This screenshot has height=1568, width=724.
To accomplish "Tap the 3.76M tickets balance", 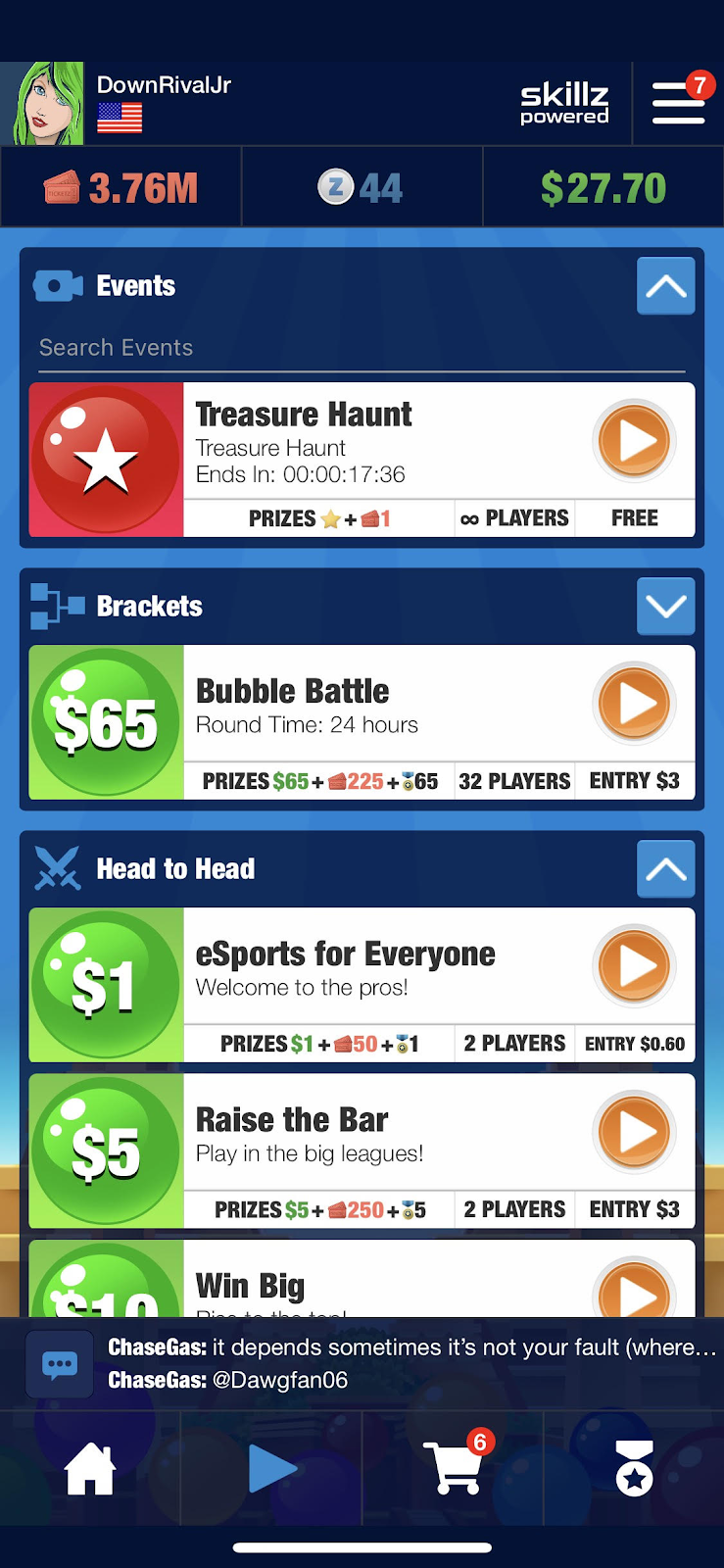I will (x=121, y=188).
